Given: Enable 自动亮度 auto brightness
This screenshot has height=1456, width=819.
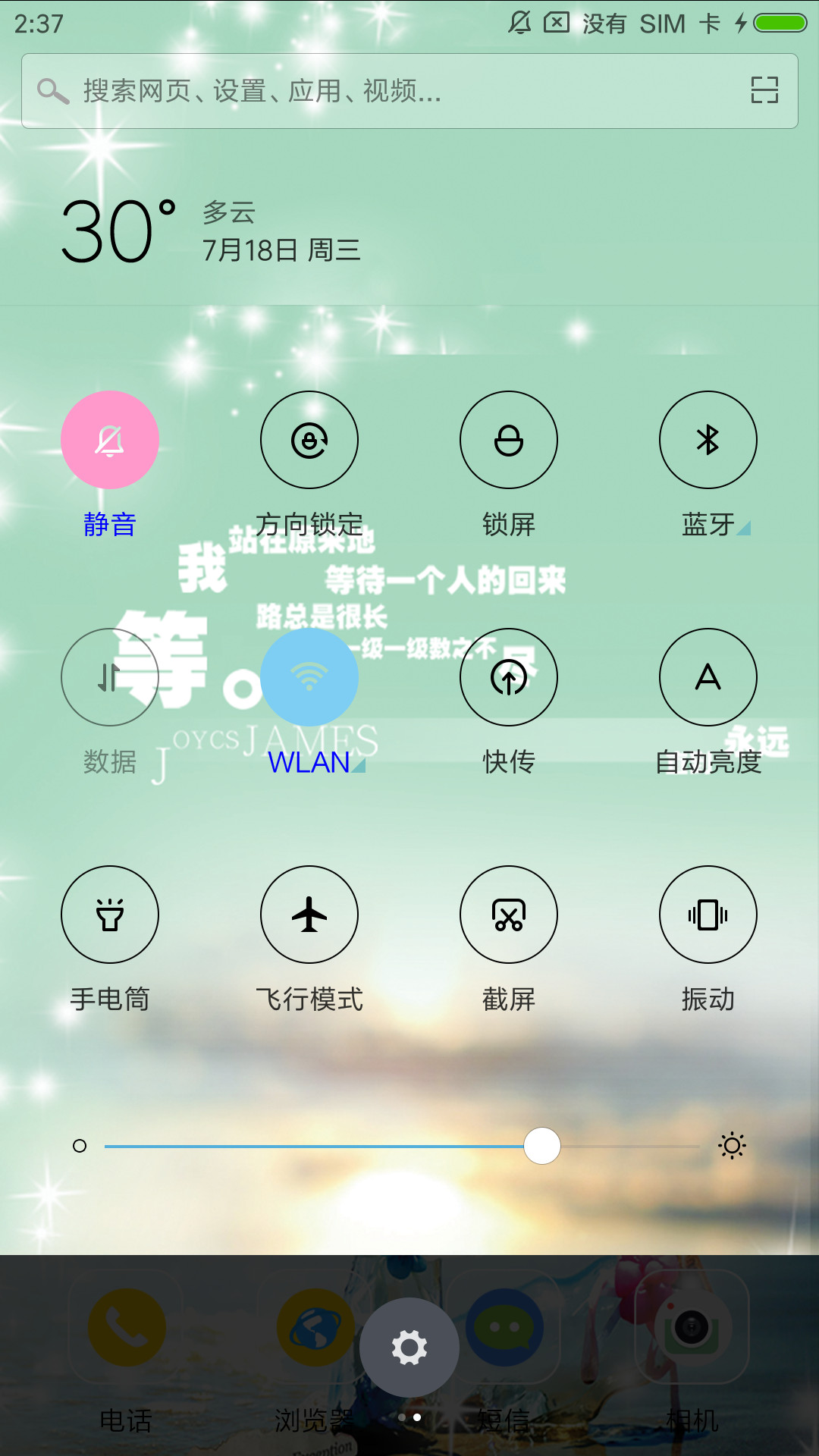Looking at the screenshot, I should [708, 677].
